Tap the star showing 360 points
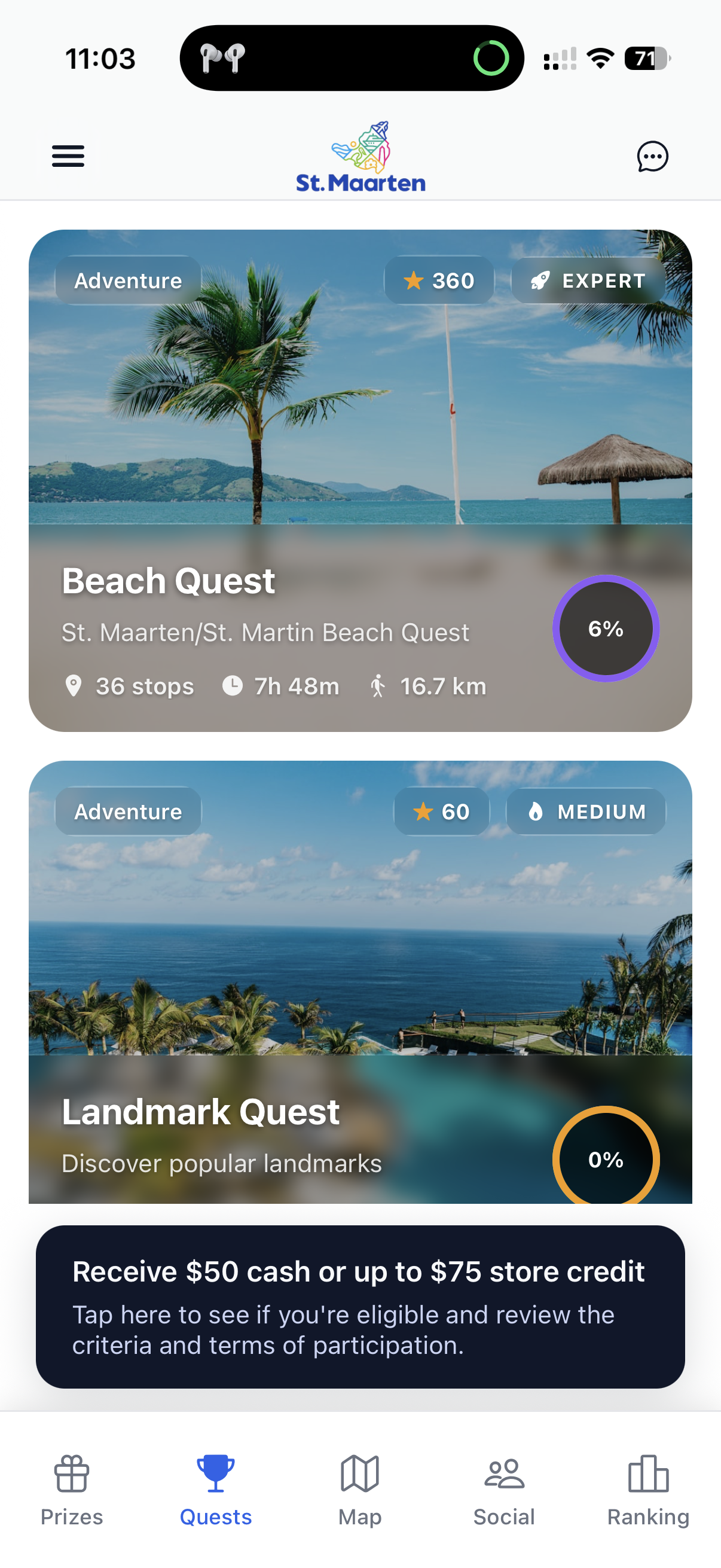Screen dimensions: 721x1568 click(414, 280)
